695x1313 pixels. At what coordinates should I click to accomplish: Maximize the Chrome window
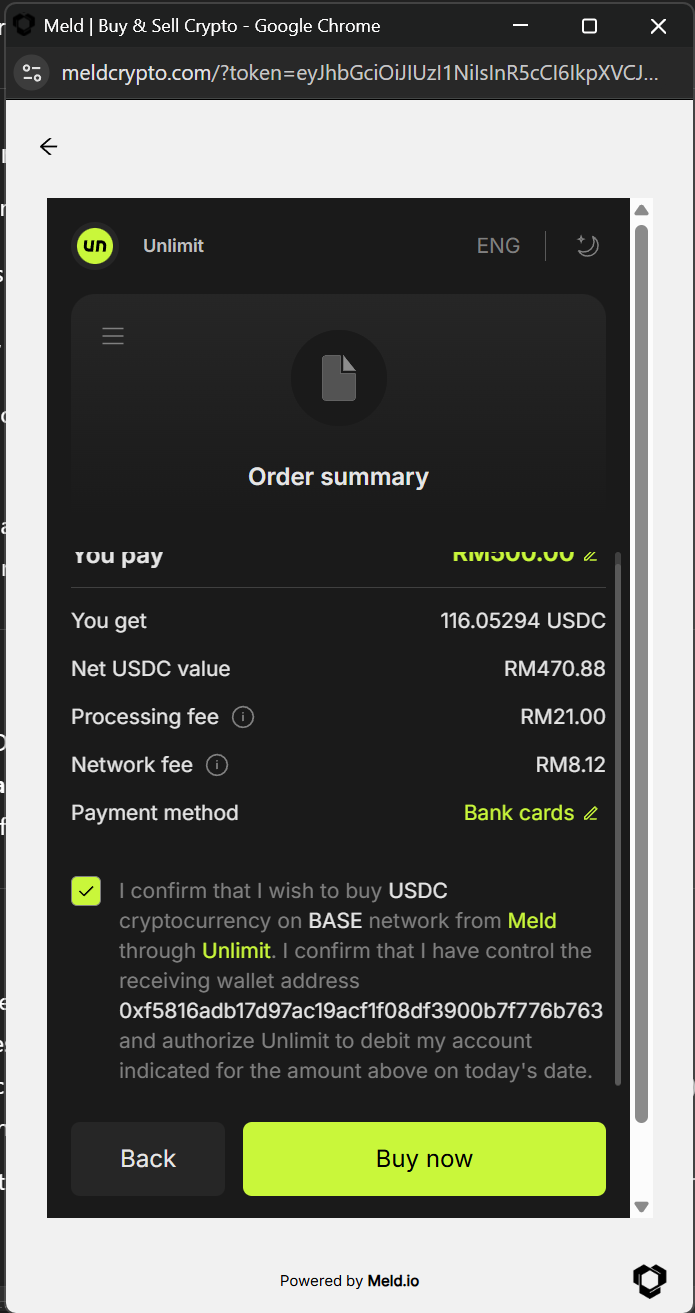point(589,26)
